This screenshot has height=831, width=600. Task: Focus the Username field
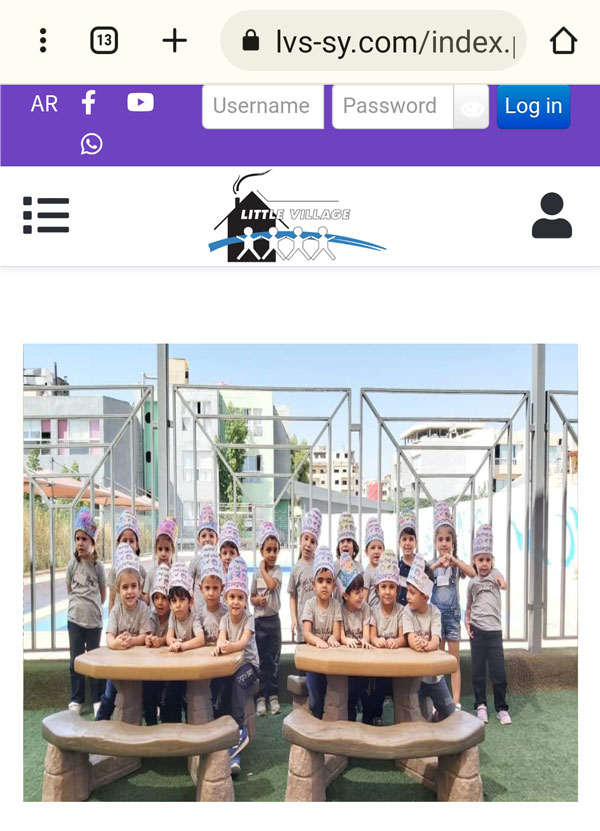(262, 106)
